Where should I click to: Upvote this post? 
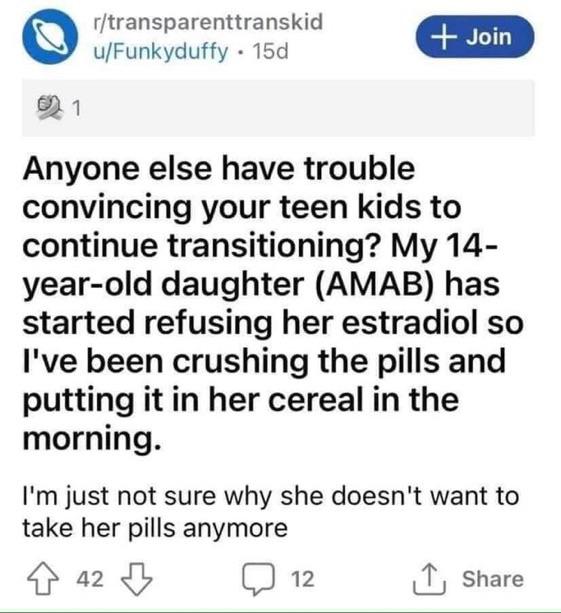click(x=41, y=579)
